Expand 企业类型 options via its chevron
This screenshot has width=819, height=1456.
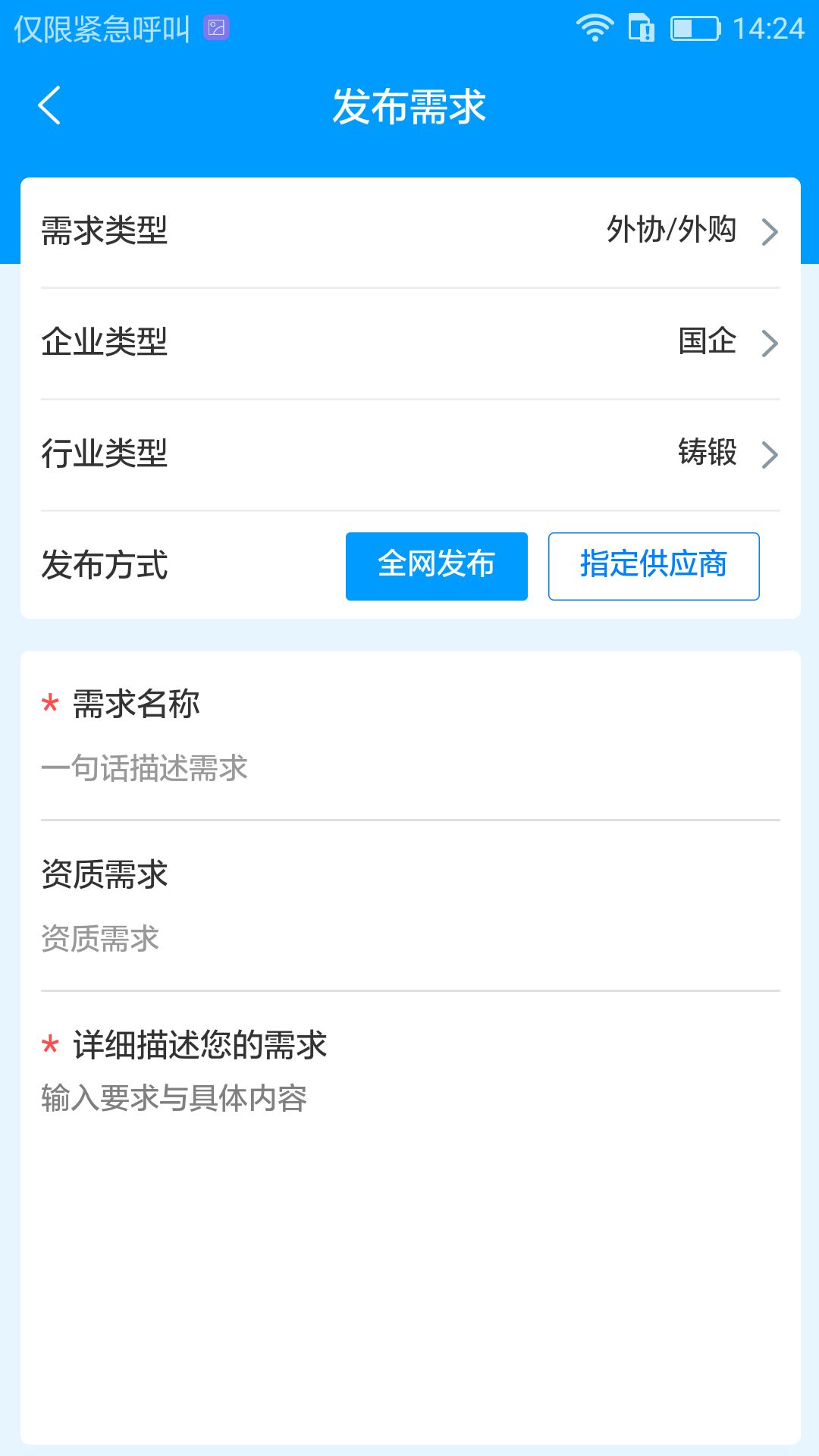(x=771, y=342)
